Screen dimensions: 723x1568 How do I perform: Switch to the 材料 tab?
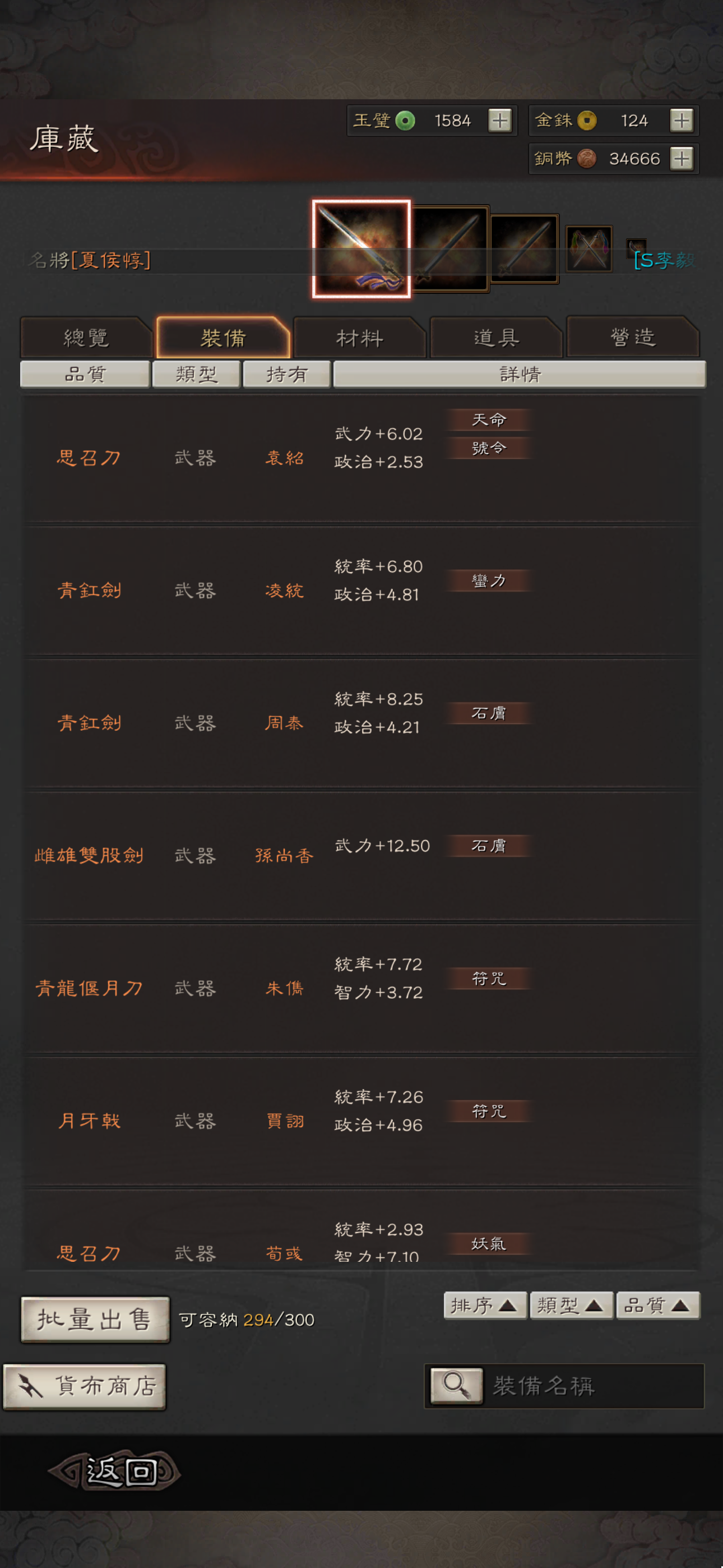tap(359, 337)
